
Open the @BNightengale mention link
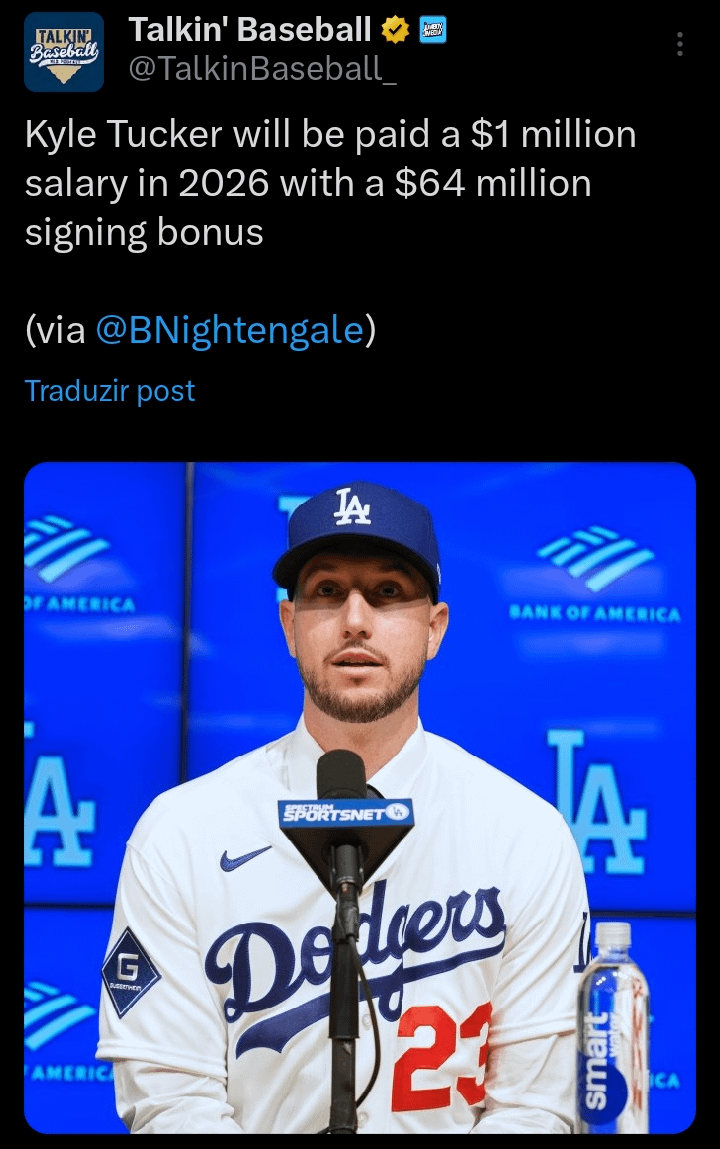click(229, 331)
